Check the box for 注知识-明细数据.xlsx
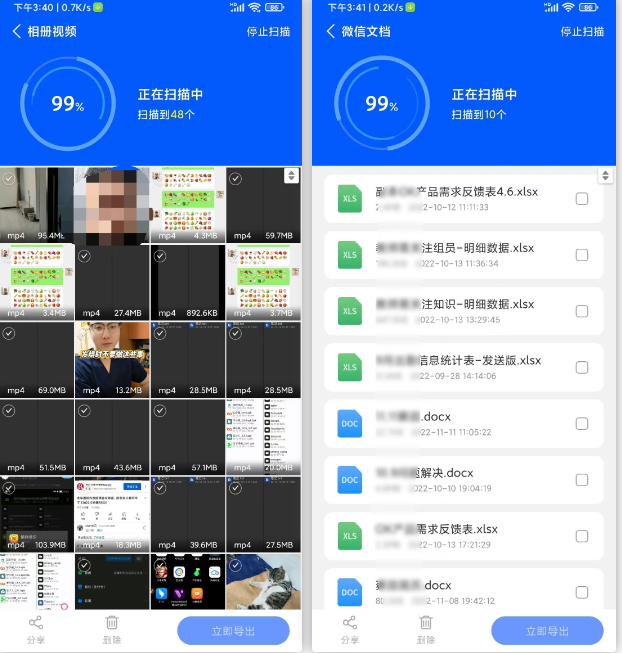The width and height of the screenshot is (622, 653). (x=582, y=311)
